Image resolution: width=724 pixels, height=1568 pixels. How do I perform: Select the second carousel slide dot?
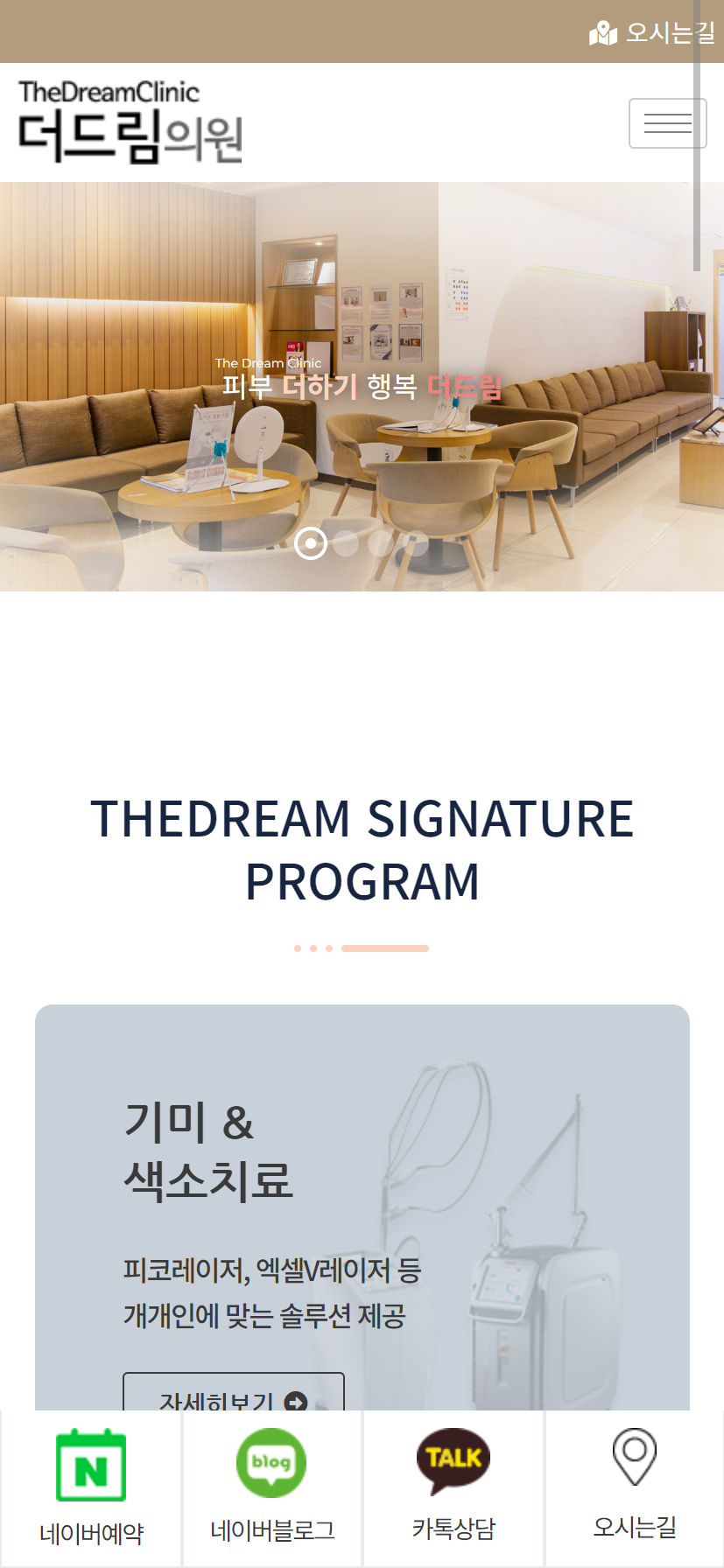[346, 543]
